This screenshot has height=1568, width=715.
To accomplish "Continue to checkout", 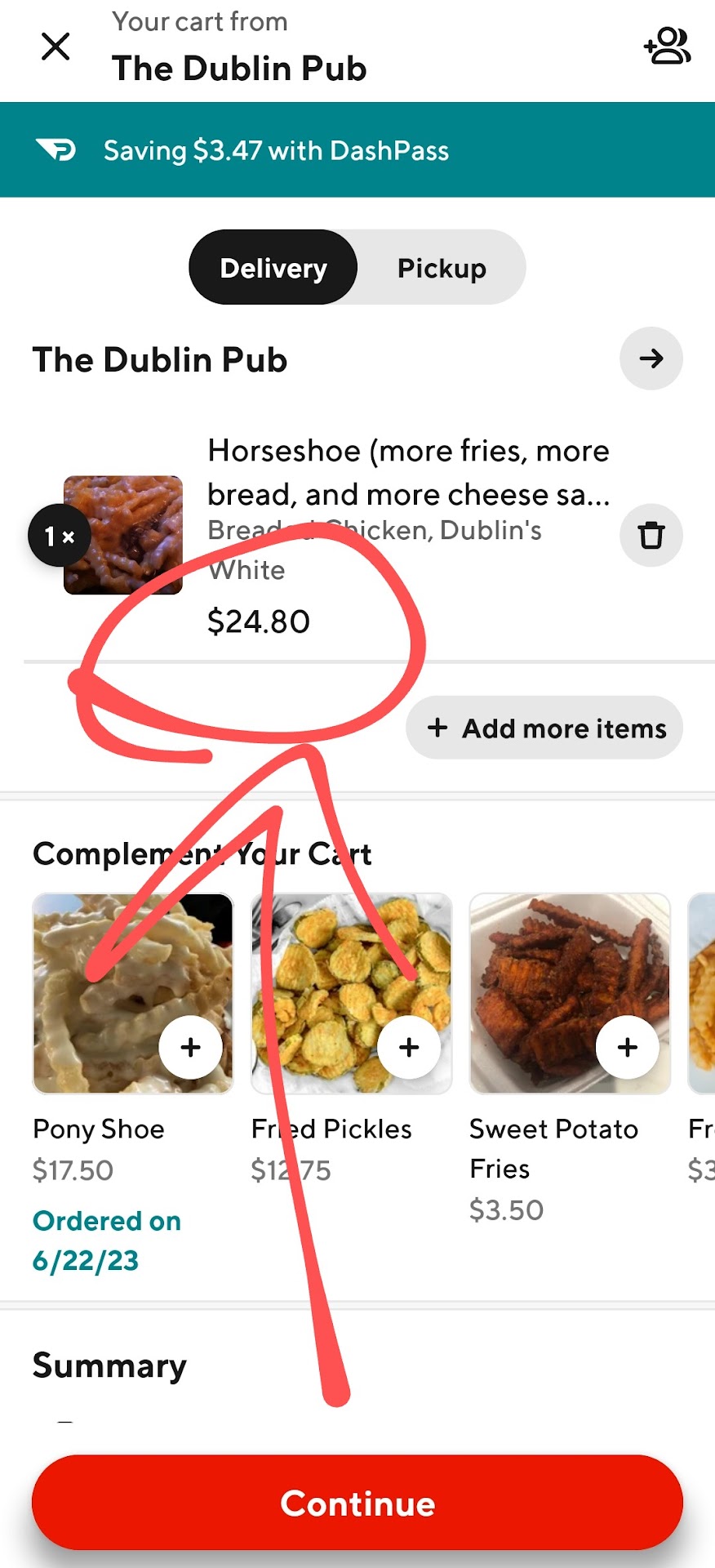I will click(x=357, y=1503).
